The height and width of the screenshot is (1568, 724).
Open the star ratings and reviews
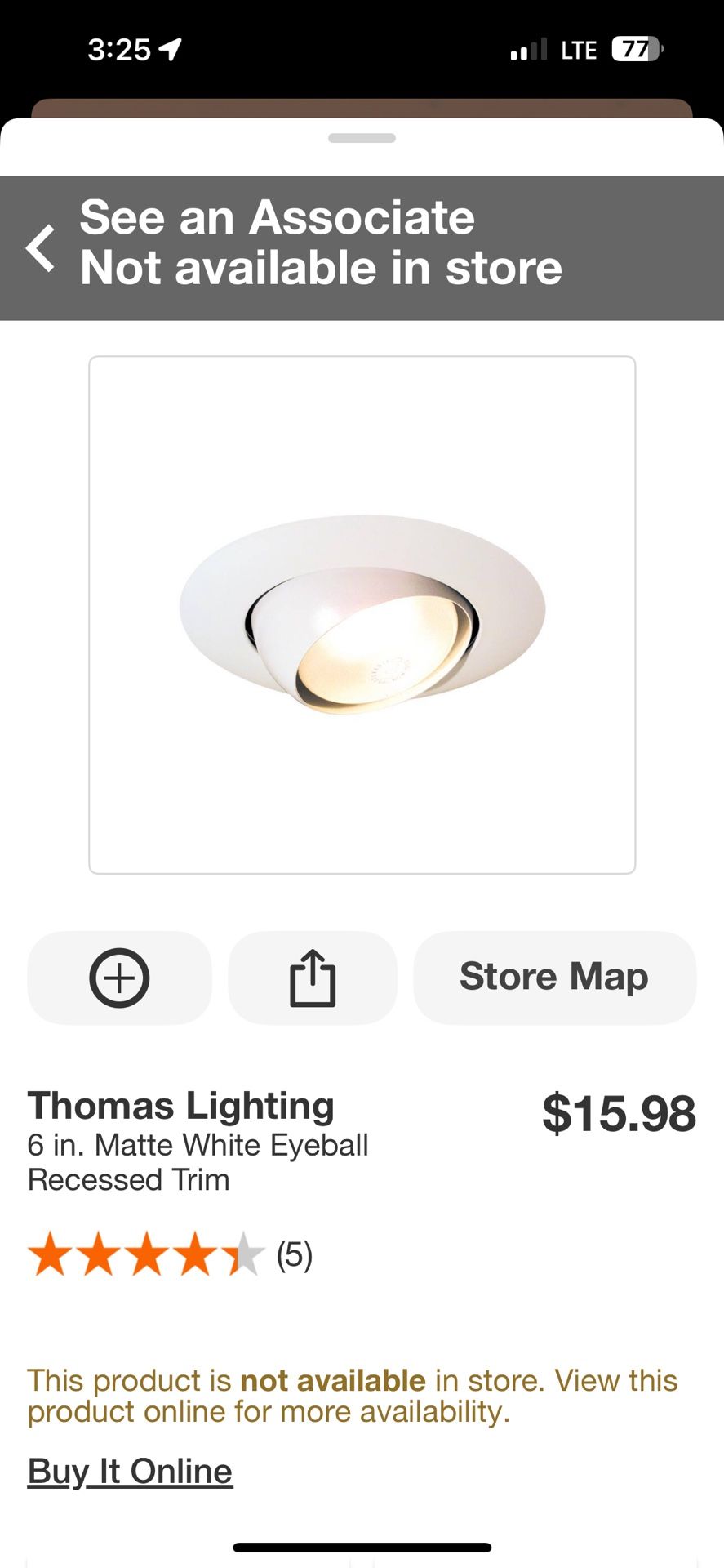[170, 1255]
